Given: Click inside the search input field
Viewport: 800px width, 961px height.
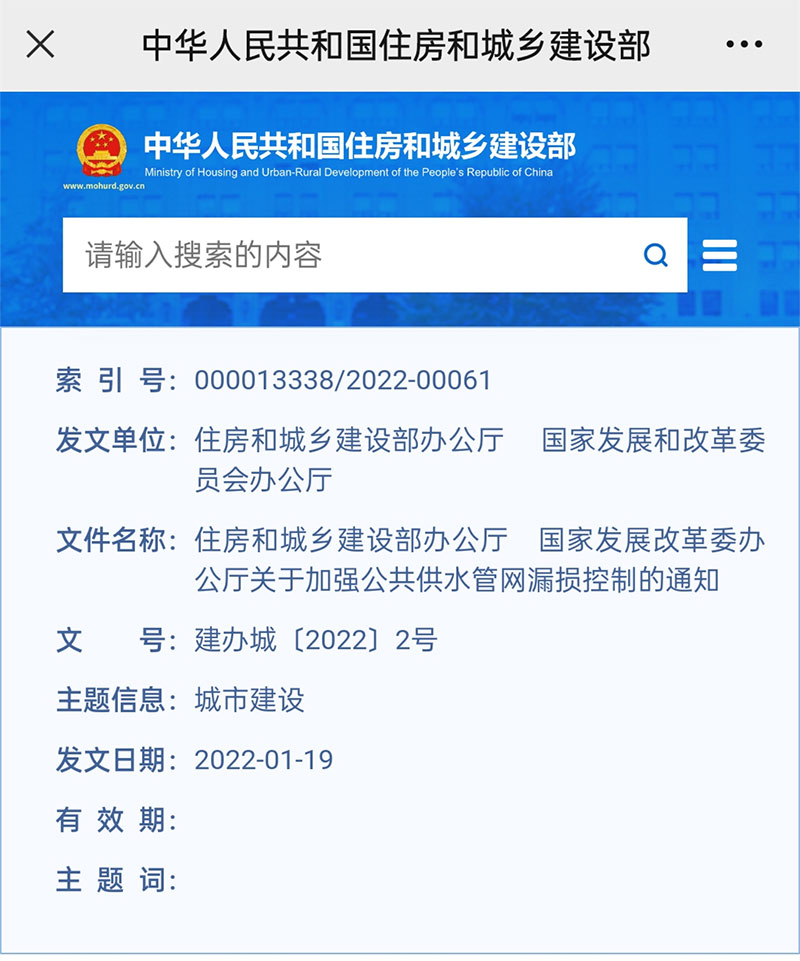Looking at the screenshot, I should coord(300,255).
